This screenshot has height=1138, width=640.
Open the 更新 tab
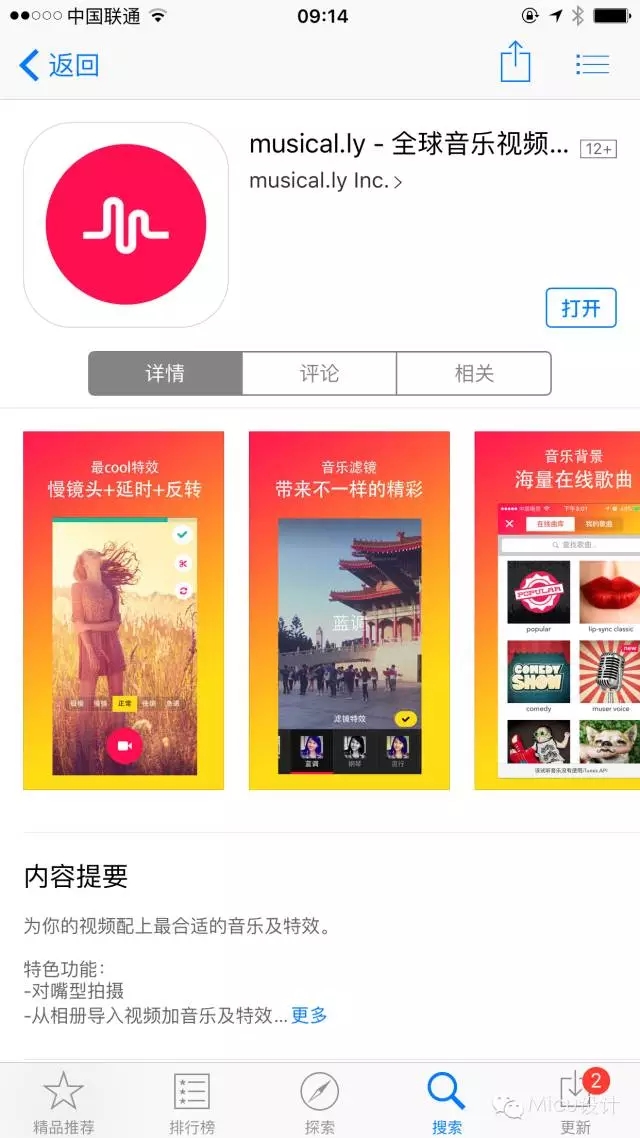click(576, 1102)
